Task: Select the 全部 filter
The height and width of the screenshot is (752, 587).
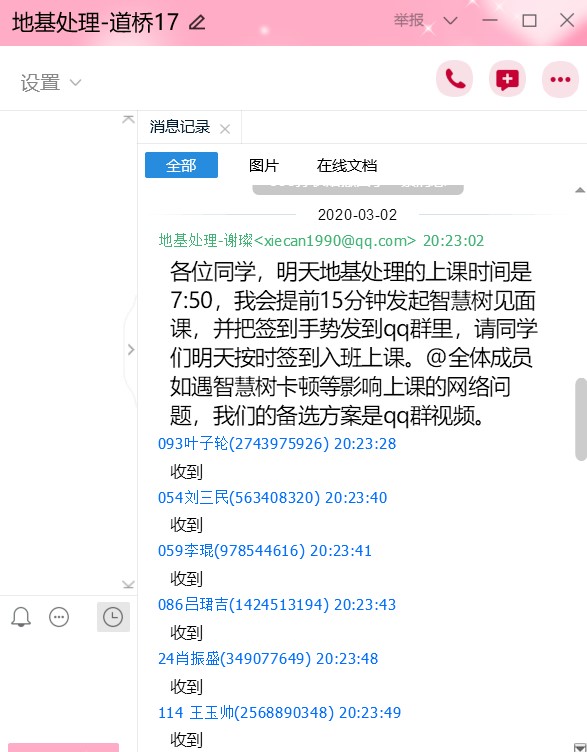Action: (181, 165)
